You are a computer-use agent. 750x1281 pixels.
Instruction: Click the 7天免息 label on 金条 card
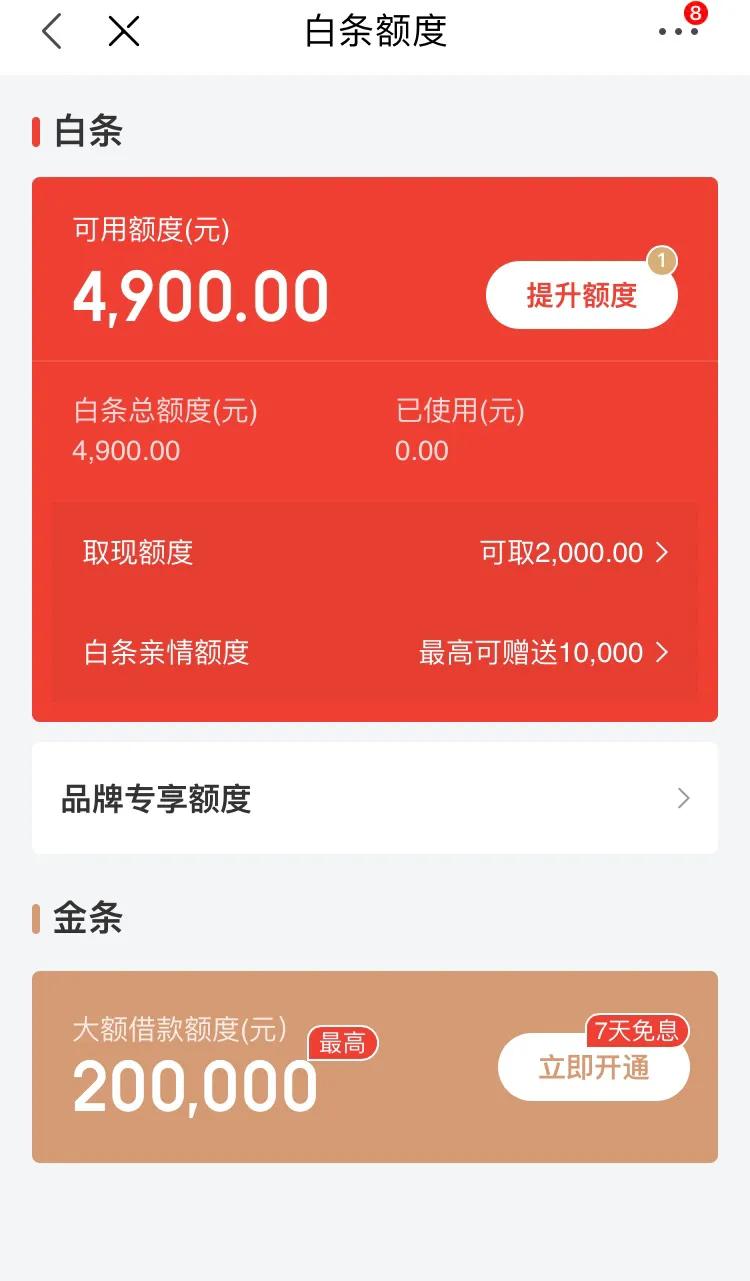pyautogui.click(x=638, y=1032)
